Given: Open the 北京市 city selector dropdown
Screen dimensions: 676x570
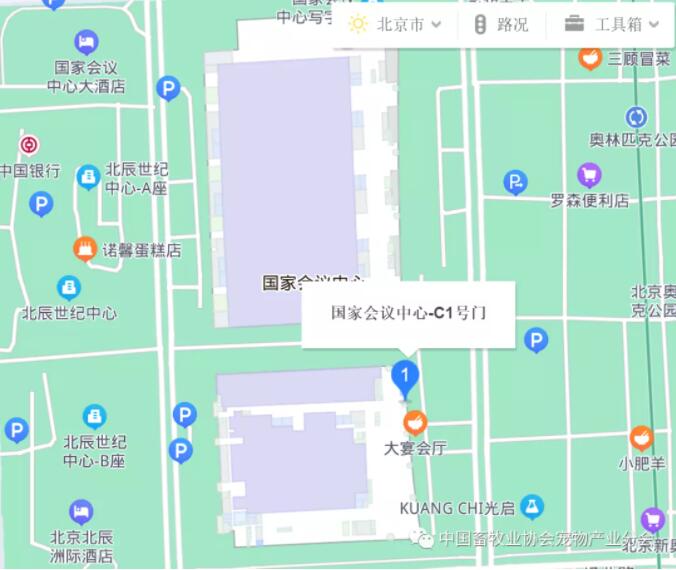Looking at the screenshot, I should (x=396, y=25).
